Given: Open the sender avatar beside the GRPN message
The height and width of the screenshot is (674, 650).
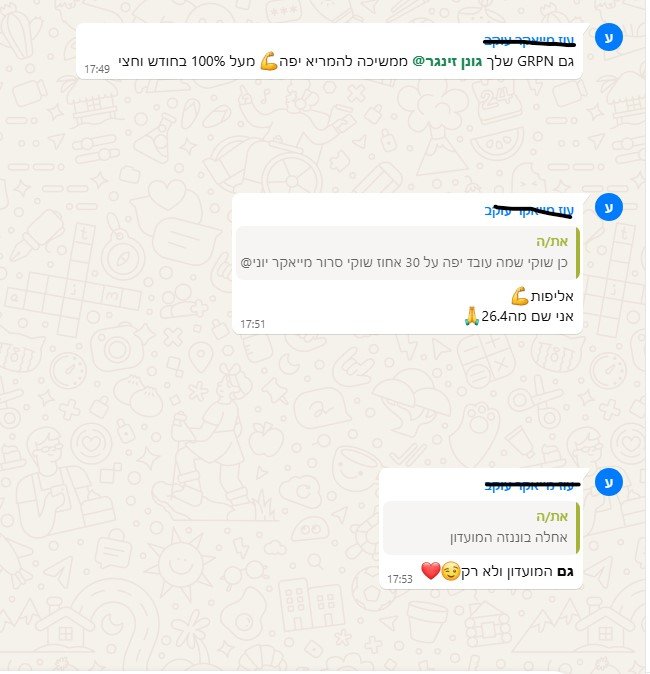Looking at the screenshot, I should (609, 38).
